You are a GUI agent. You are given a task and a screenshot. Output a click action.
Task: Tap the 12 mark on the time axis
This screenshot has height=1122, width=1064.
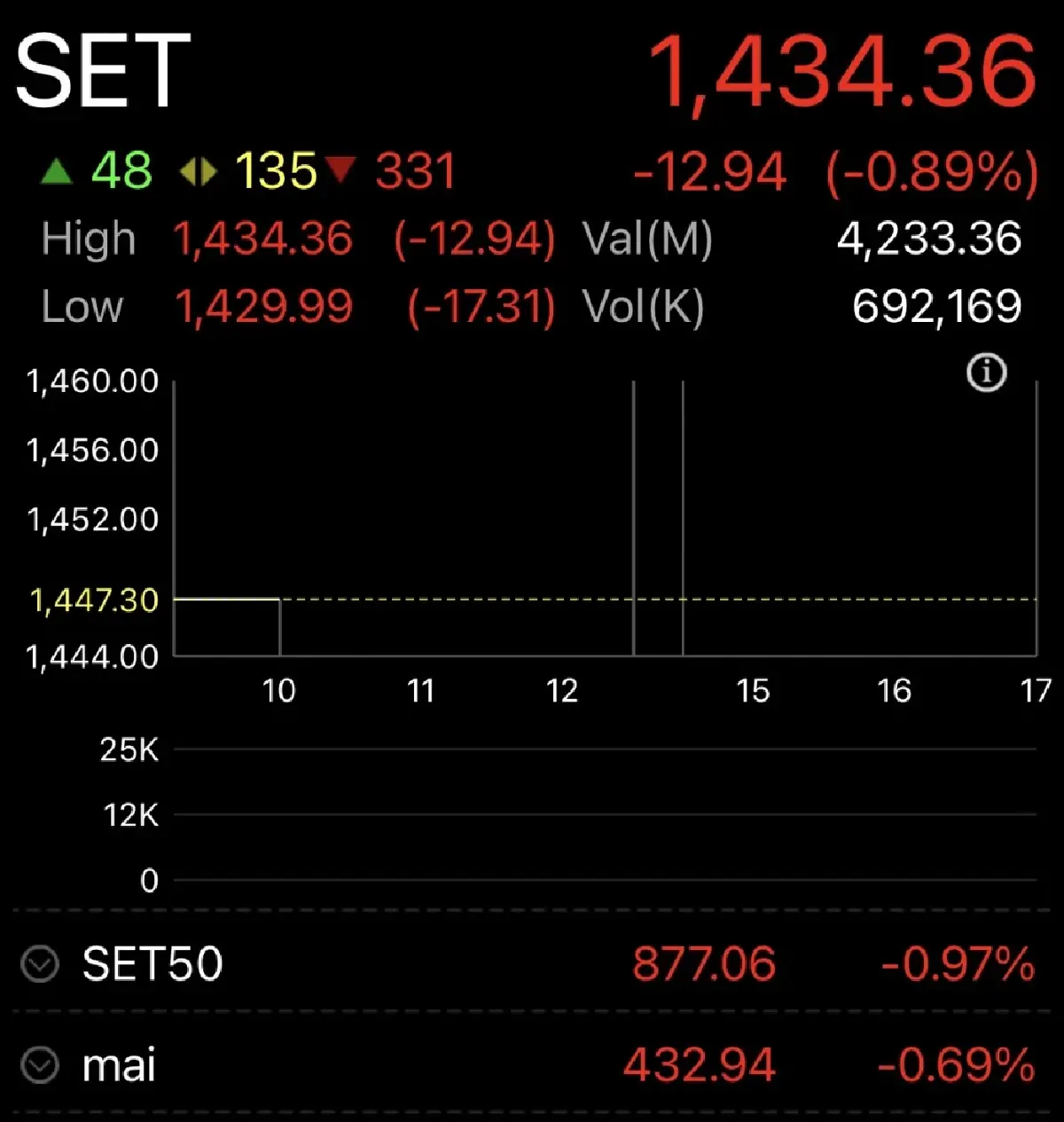click(562, 688)
